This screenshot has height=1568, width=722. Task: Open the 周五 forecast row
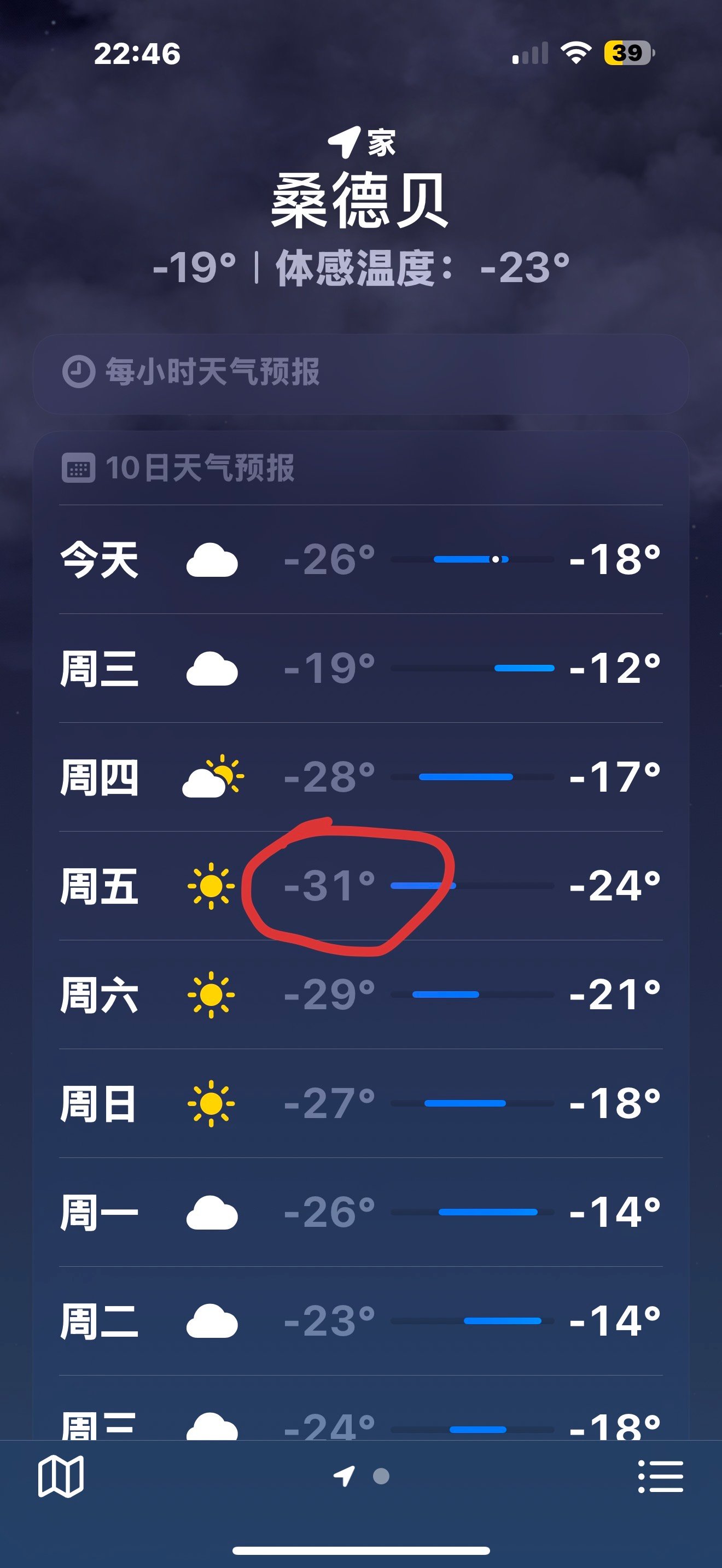click(x=360, y=886)
